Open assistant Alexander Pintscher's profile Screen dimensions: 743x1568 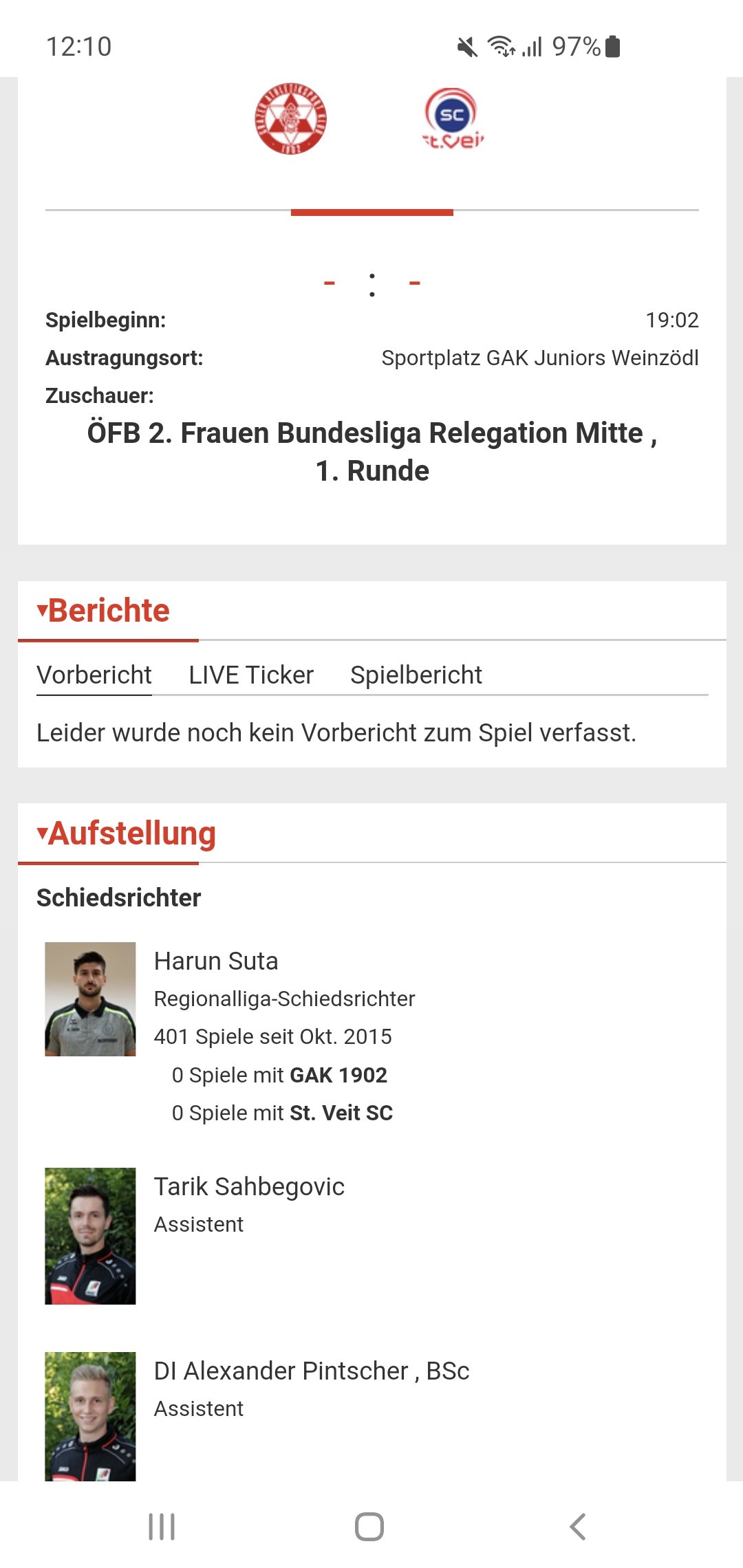[312, 1371]
